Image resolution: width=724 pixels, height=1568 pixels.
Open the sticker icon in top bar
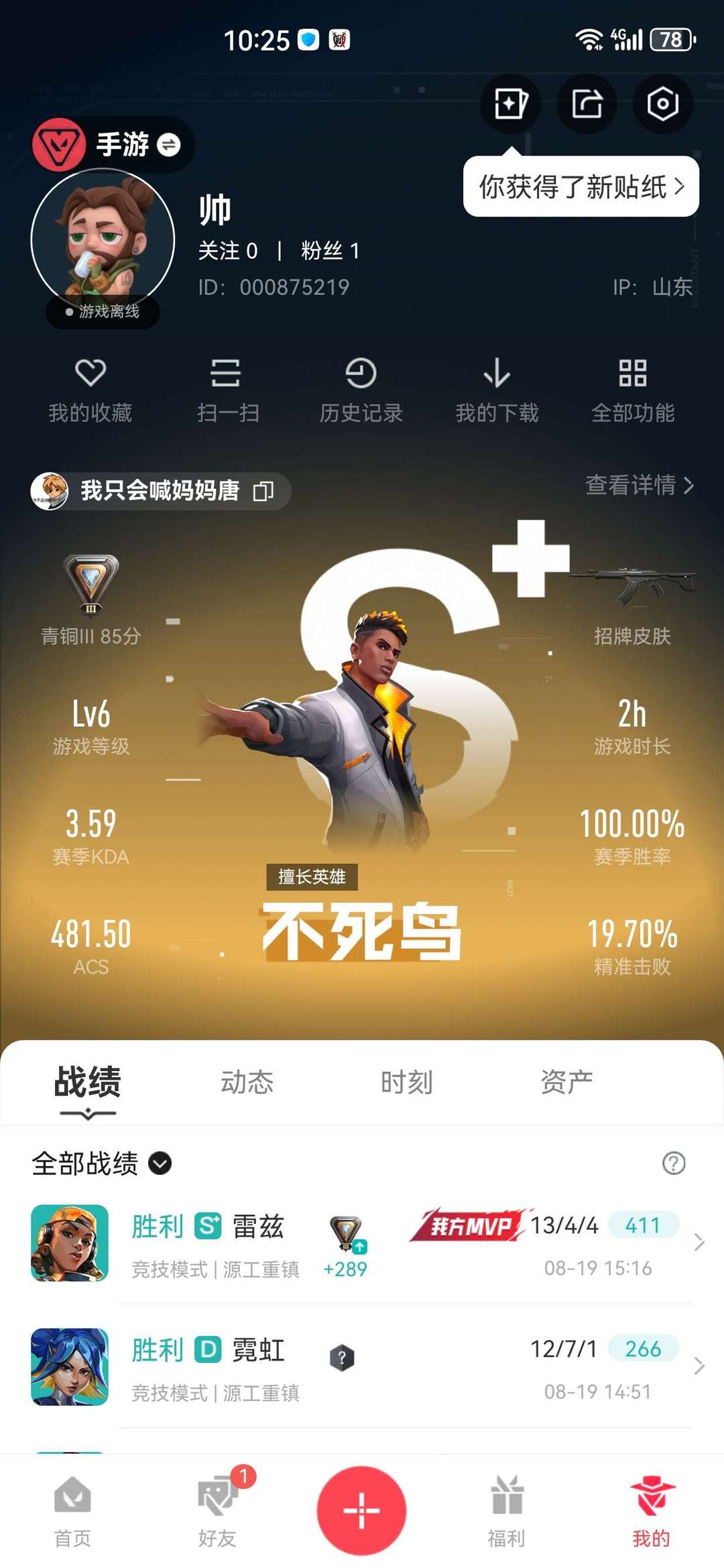pos(511,104)
